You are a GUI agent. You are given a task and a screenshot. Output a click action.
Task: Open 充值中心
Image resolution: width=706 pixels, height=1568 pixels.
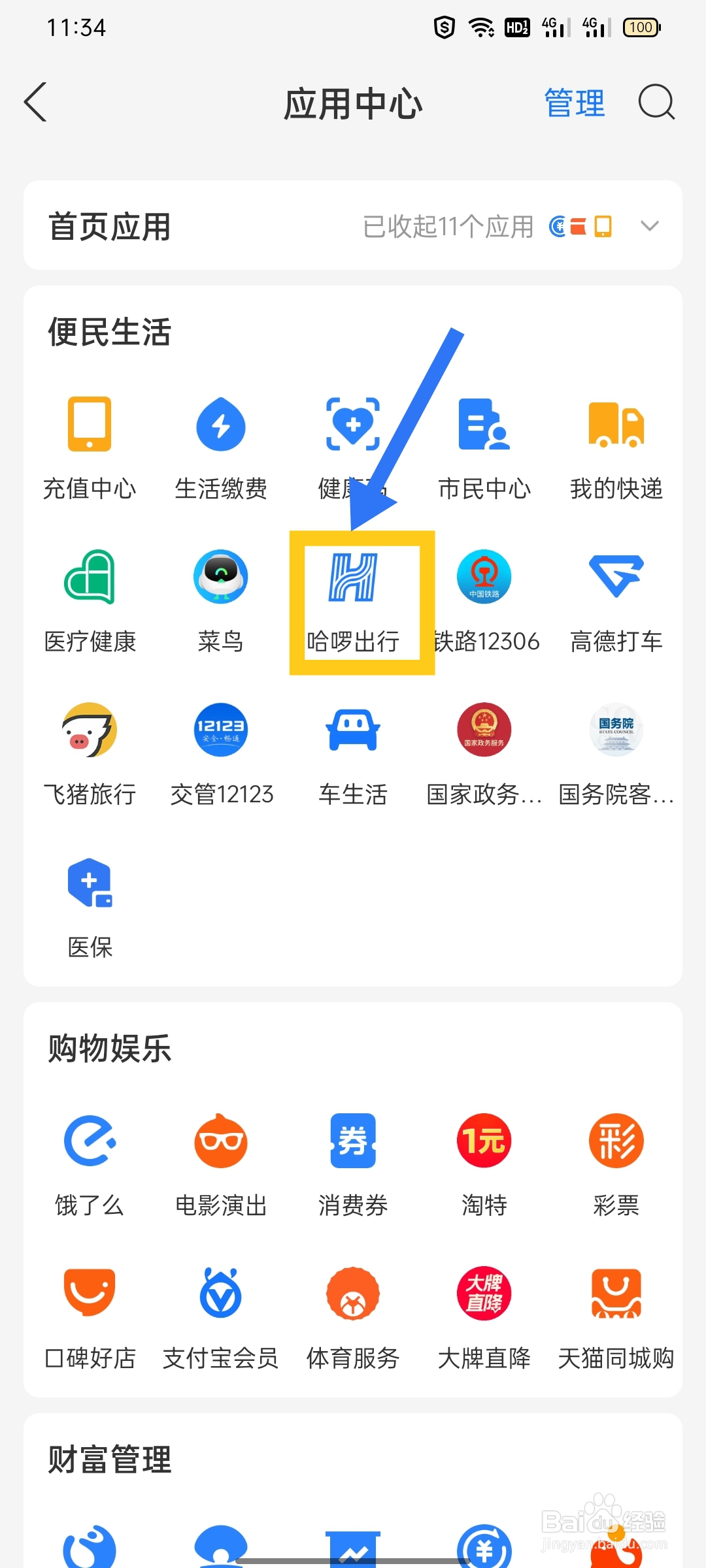coord(90,449)
